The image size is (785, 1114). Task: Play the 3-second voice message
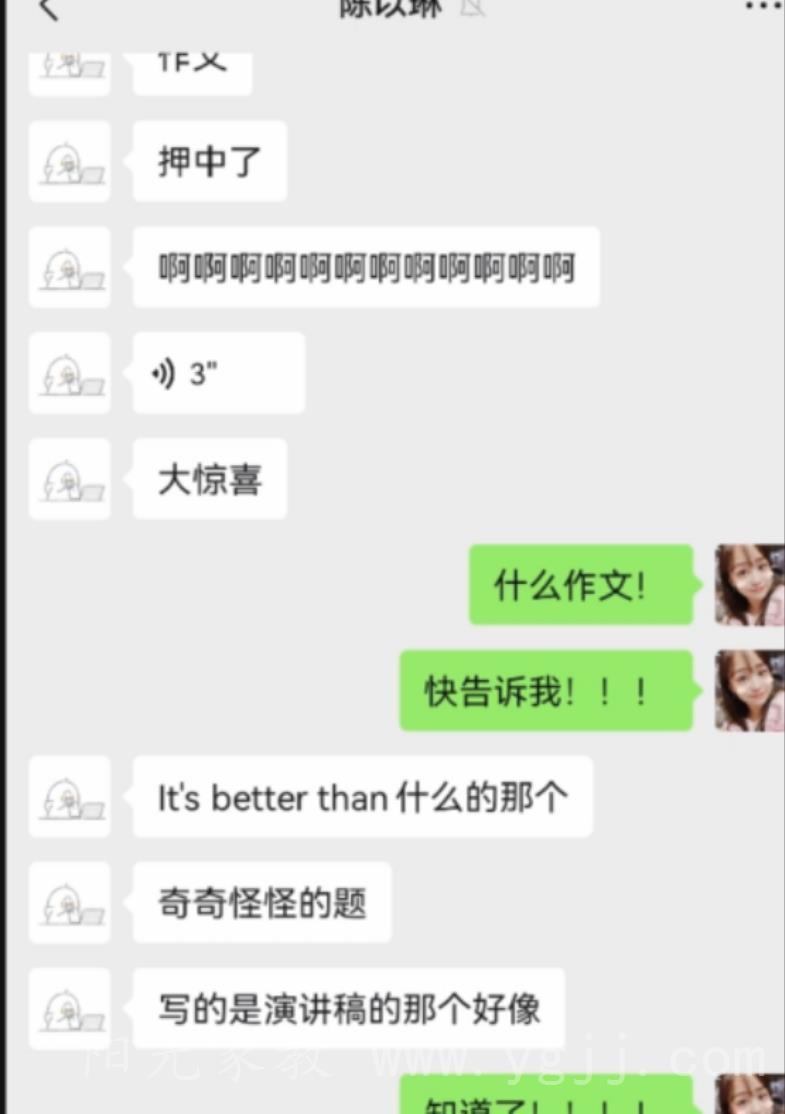(218, 374)
